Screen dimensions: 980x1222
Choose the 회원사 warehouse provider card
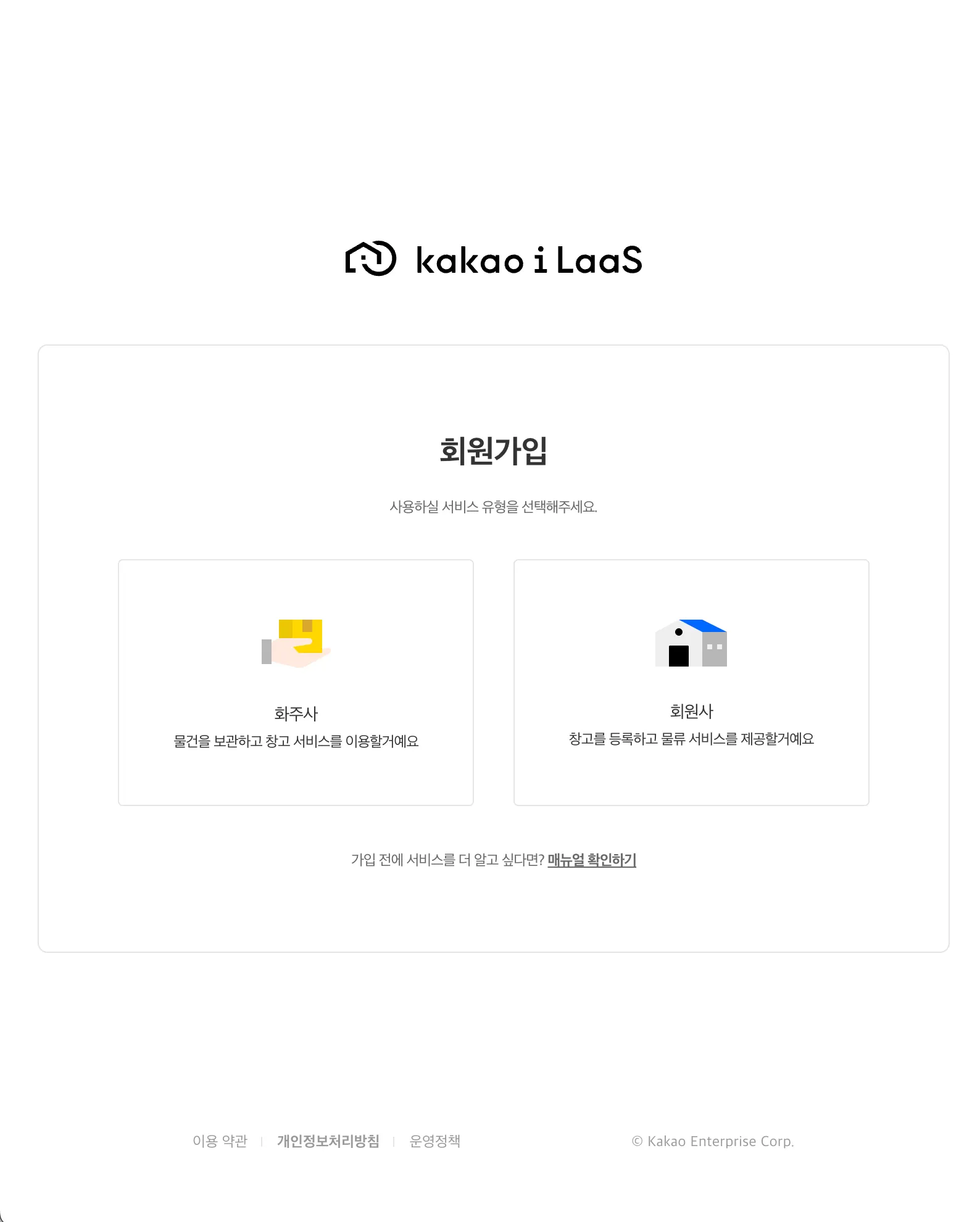(691, 682)
